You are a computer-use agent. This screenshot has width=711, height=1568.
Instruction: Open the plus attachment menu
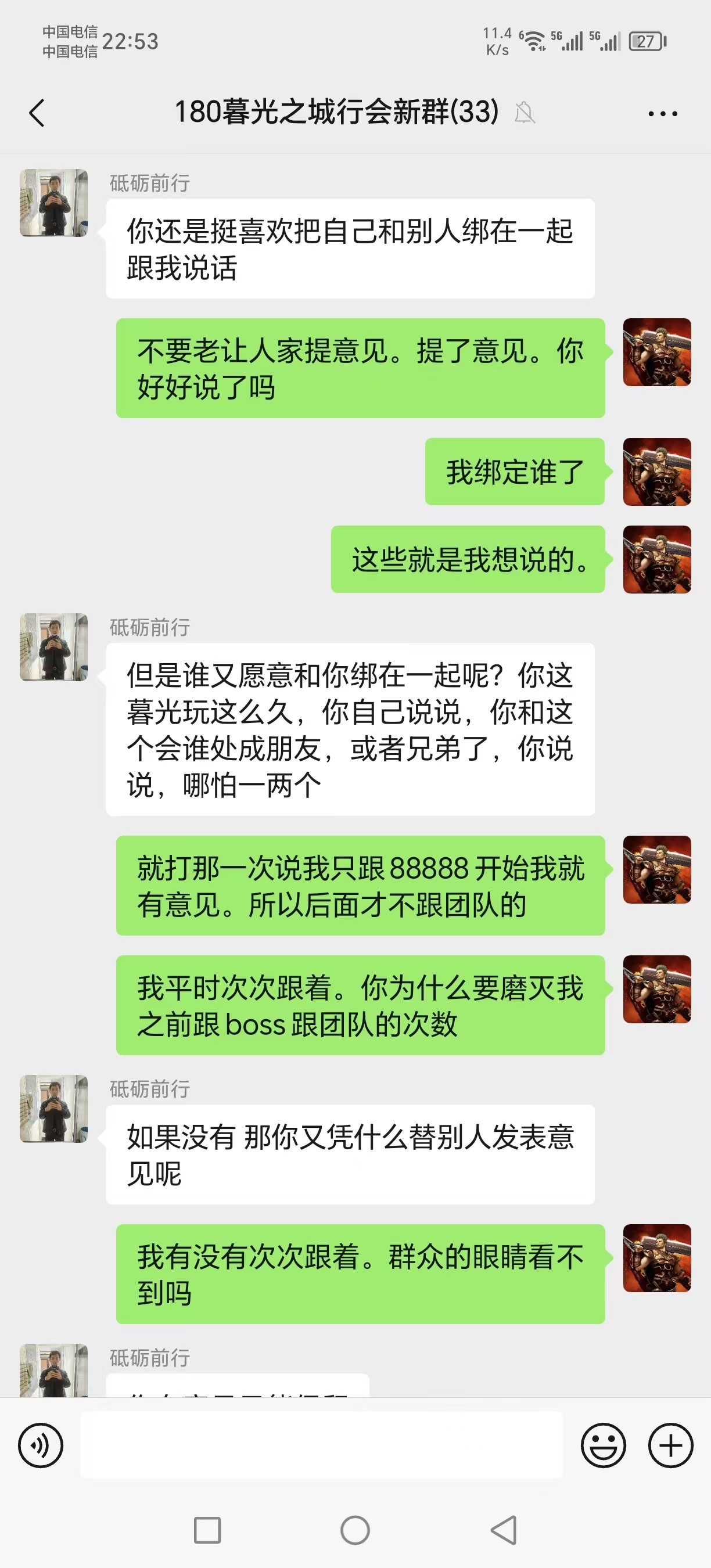click(670, 1445)
